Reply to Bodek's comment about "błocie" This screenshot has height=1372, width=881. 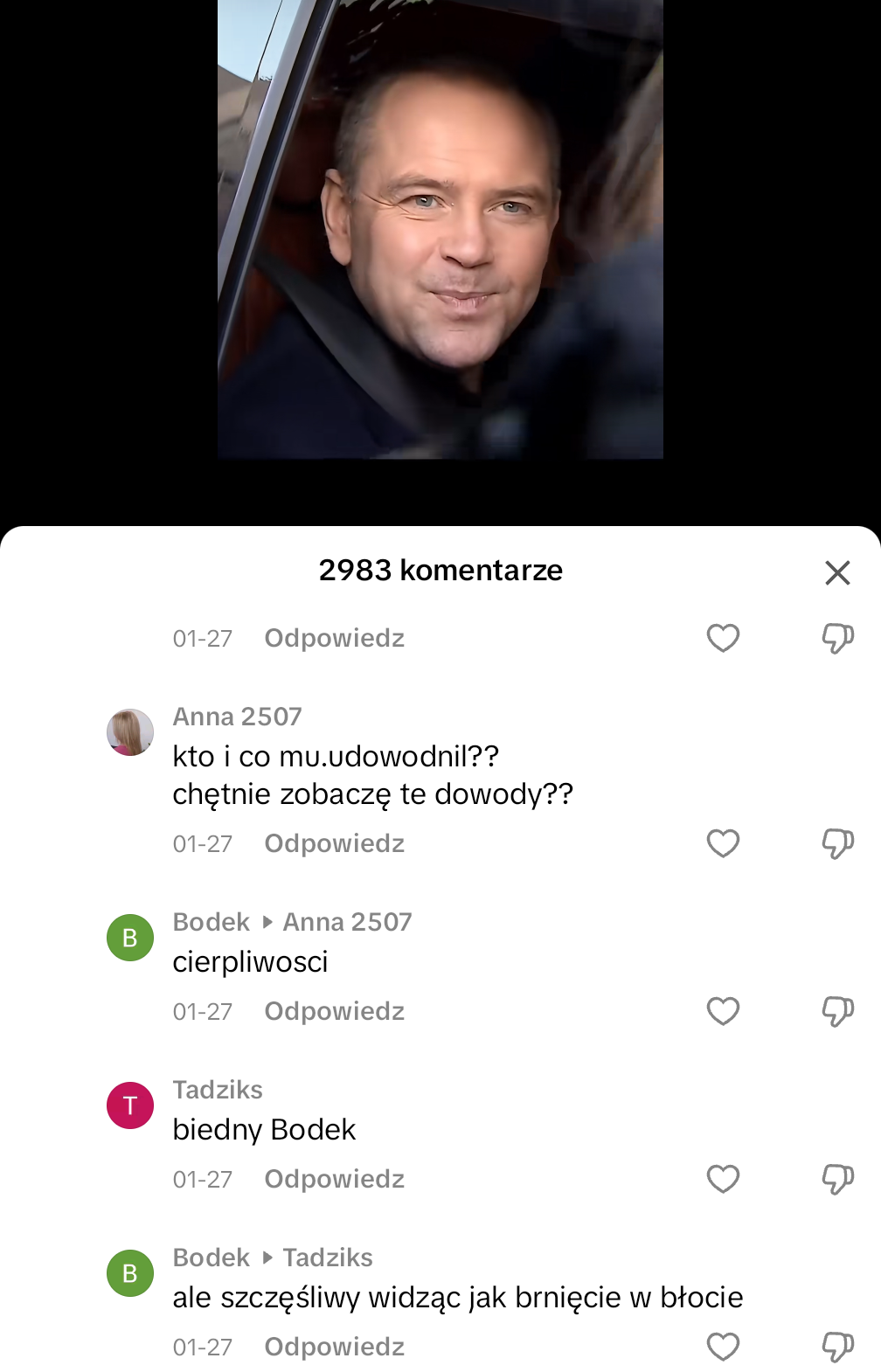click(x=334, y=1347)
